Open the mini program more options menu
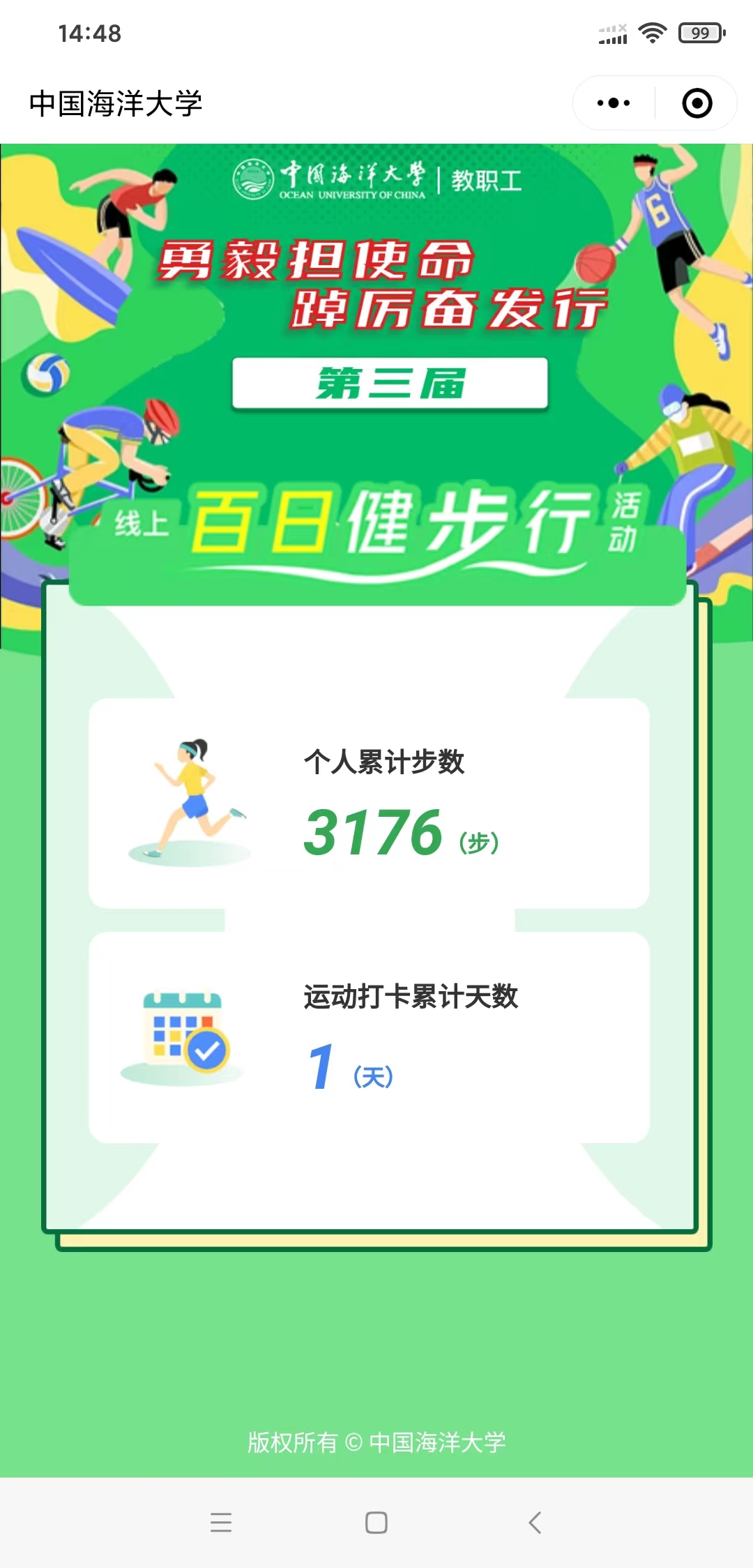 [614, 103]
